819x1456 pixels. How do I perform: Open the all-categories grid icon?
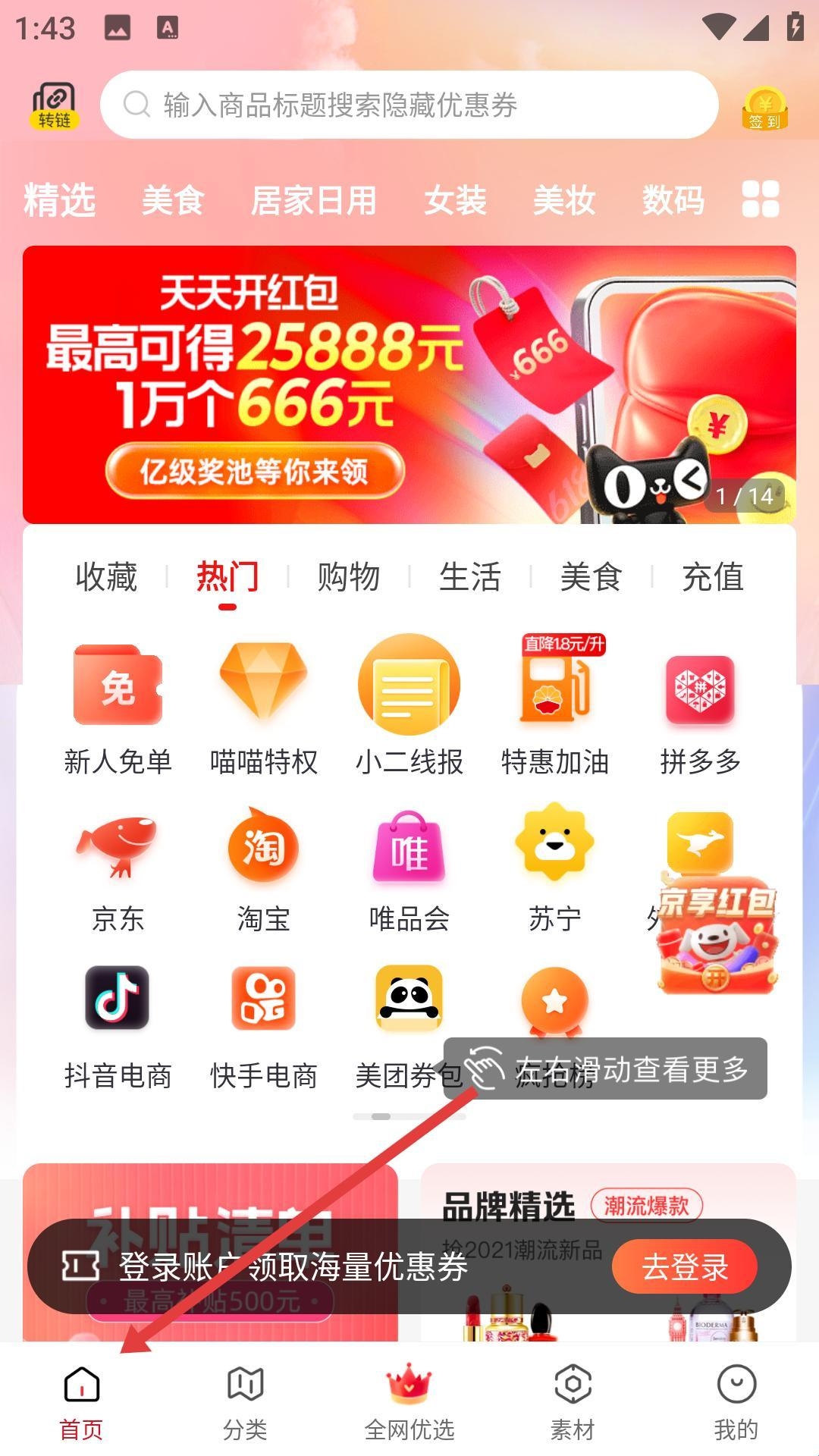(x=761, y=199)
